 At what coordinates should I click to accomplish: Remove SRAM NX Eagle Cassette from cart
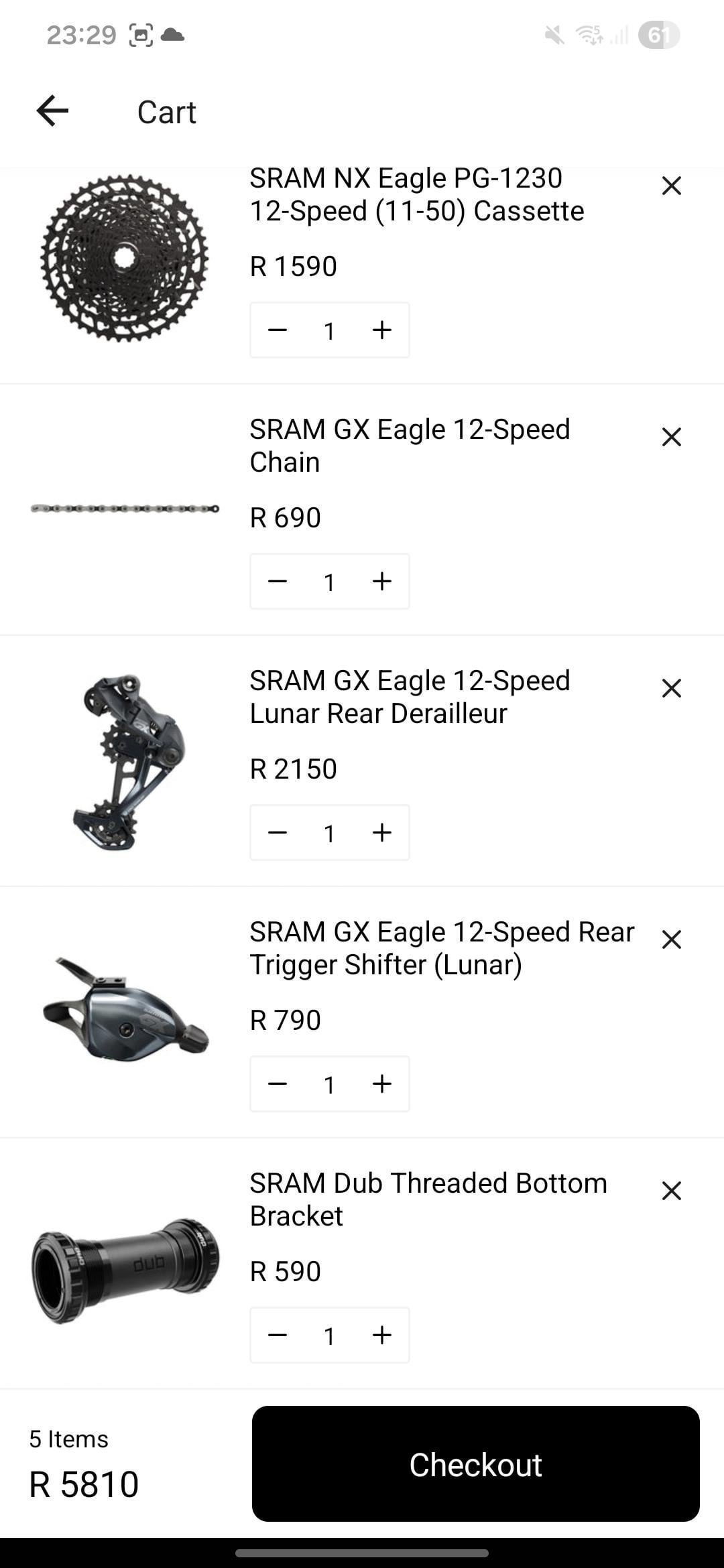click(x=671, y=186)
